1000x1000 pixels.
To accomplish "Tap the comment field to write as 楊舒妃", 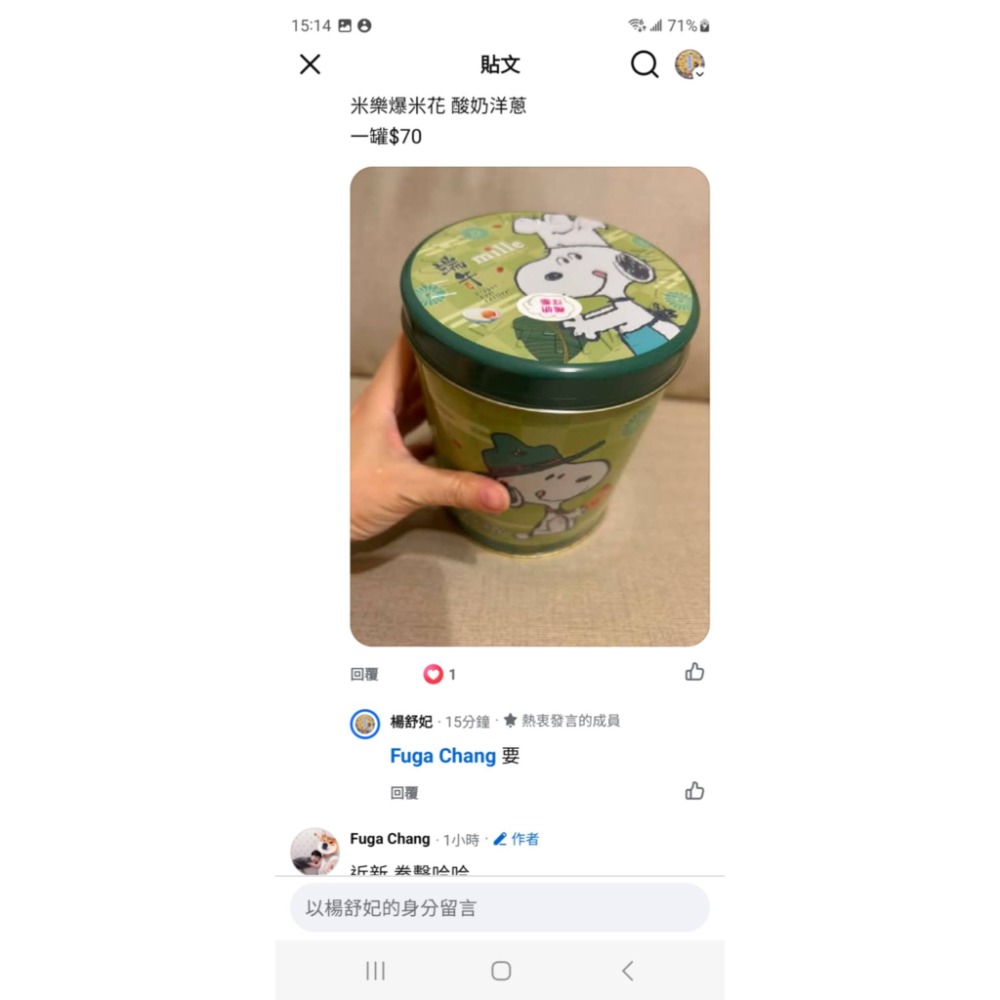I will tap(499, 908).
